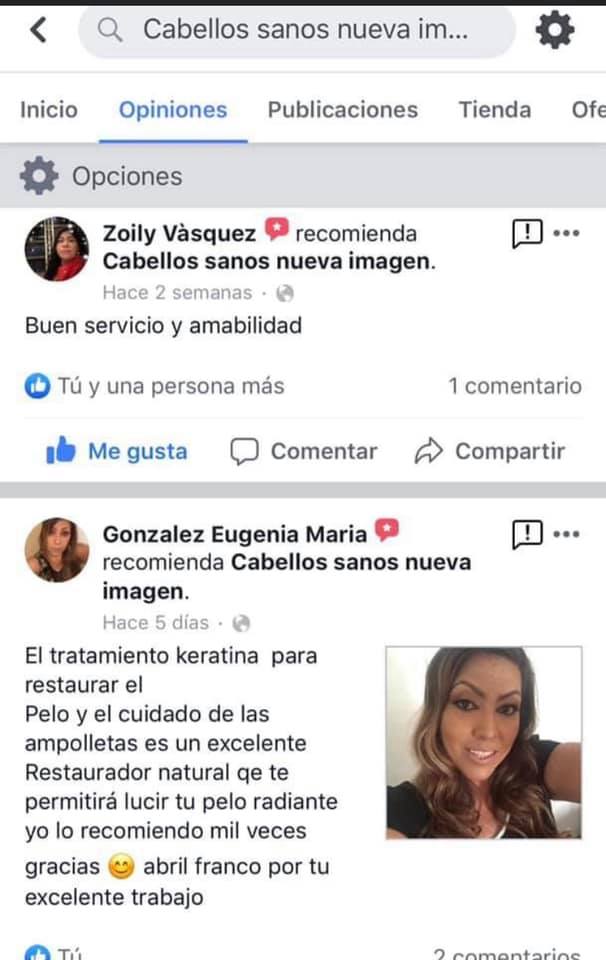Switch to the Publicaciones tab
Screen dimensions: 606x960
pos(342,110)
